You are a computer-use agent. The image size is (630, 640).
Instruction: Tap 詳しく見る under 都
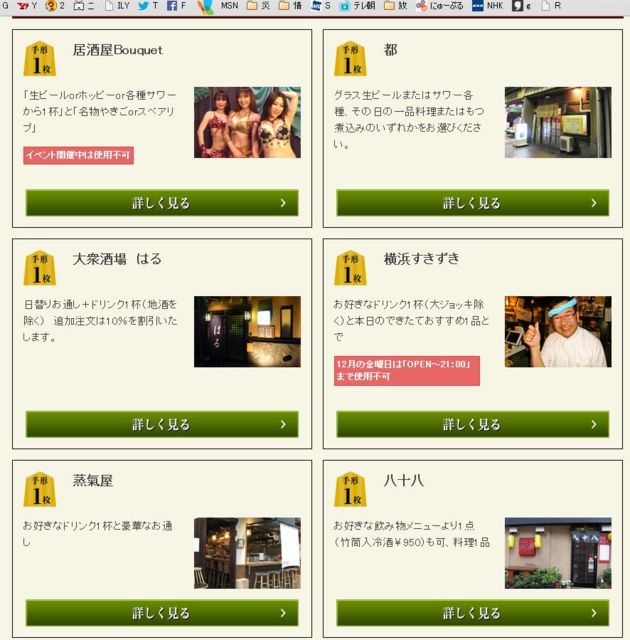point(472,203)
